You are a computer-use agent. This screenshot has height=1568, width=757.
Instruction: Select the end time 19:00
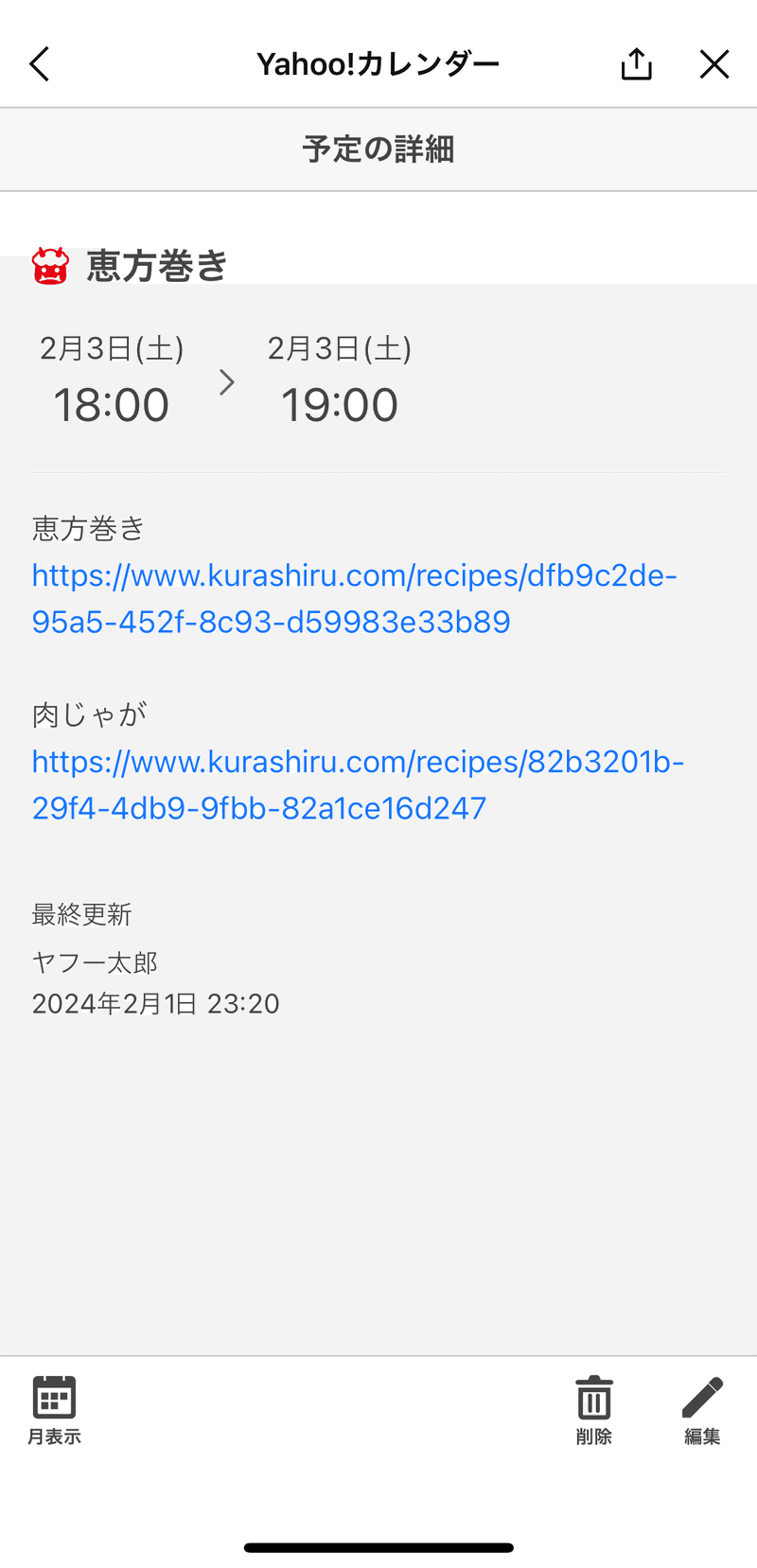coord(340,403)
